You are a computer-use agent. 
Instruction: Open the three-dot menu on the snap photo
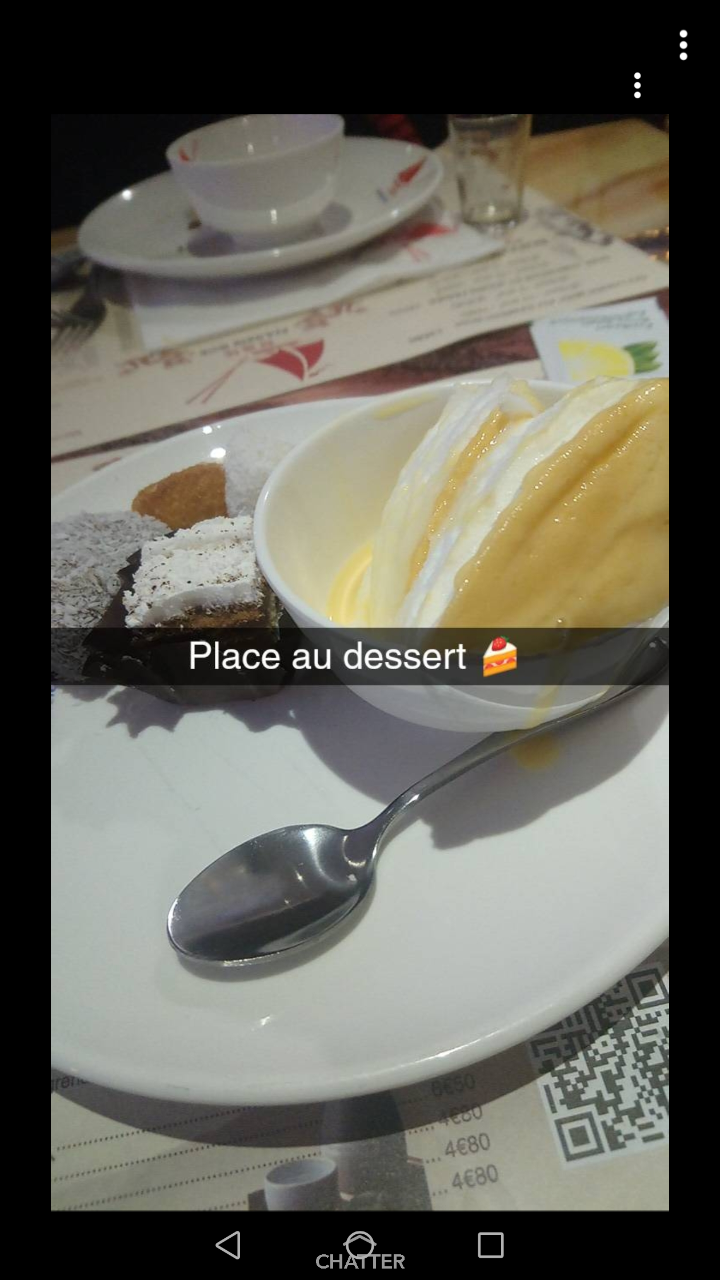637,86
